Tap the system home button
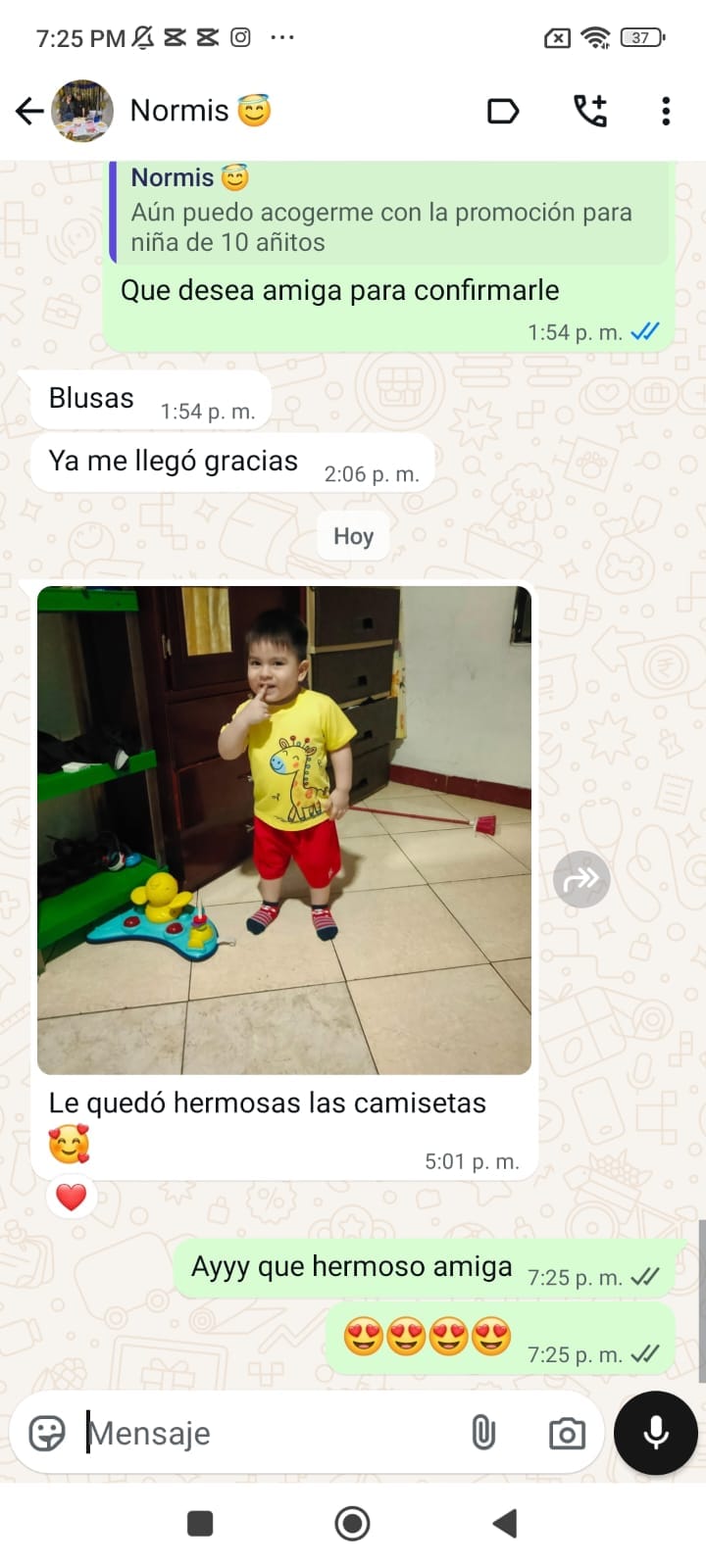 click(x=352, y=1523)
